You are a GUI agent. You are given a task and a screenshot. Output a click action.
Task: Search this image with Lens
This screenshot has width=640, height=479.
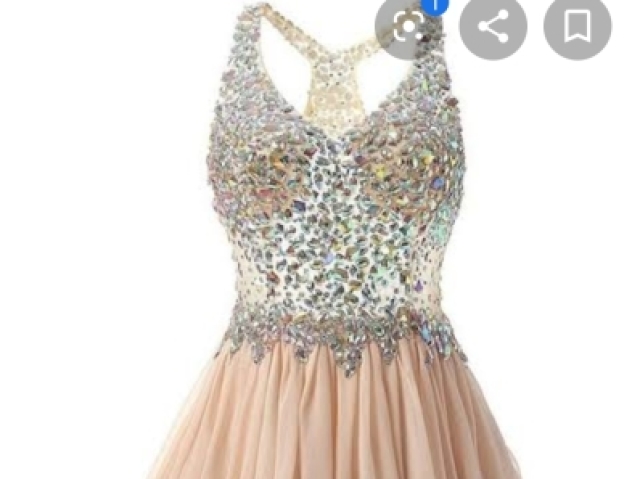coord(409,27)
